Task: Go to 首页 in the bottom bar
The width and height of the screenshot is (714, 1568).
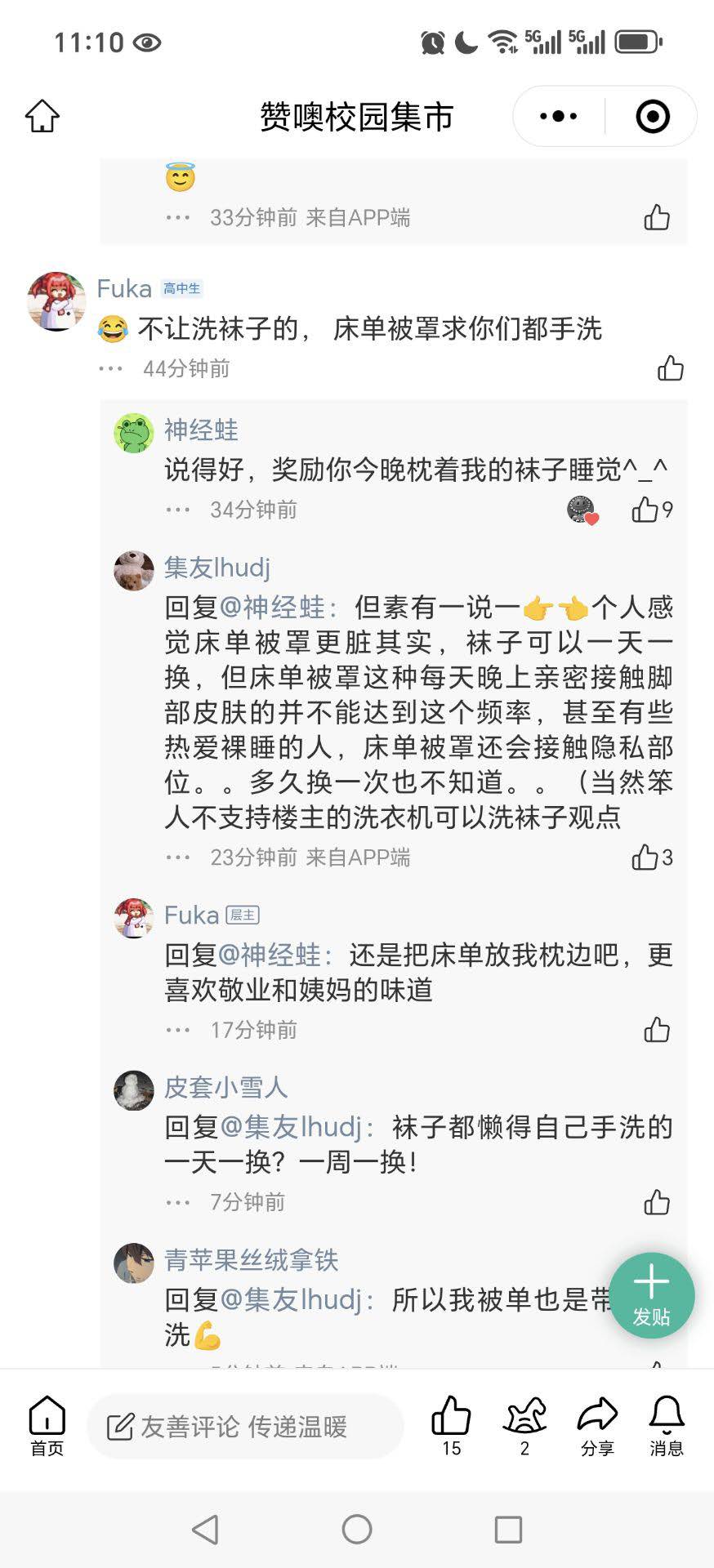Action: pyautogui.click(x=47, y=1426)
